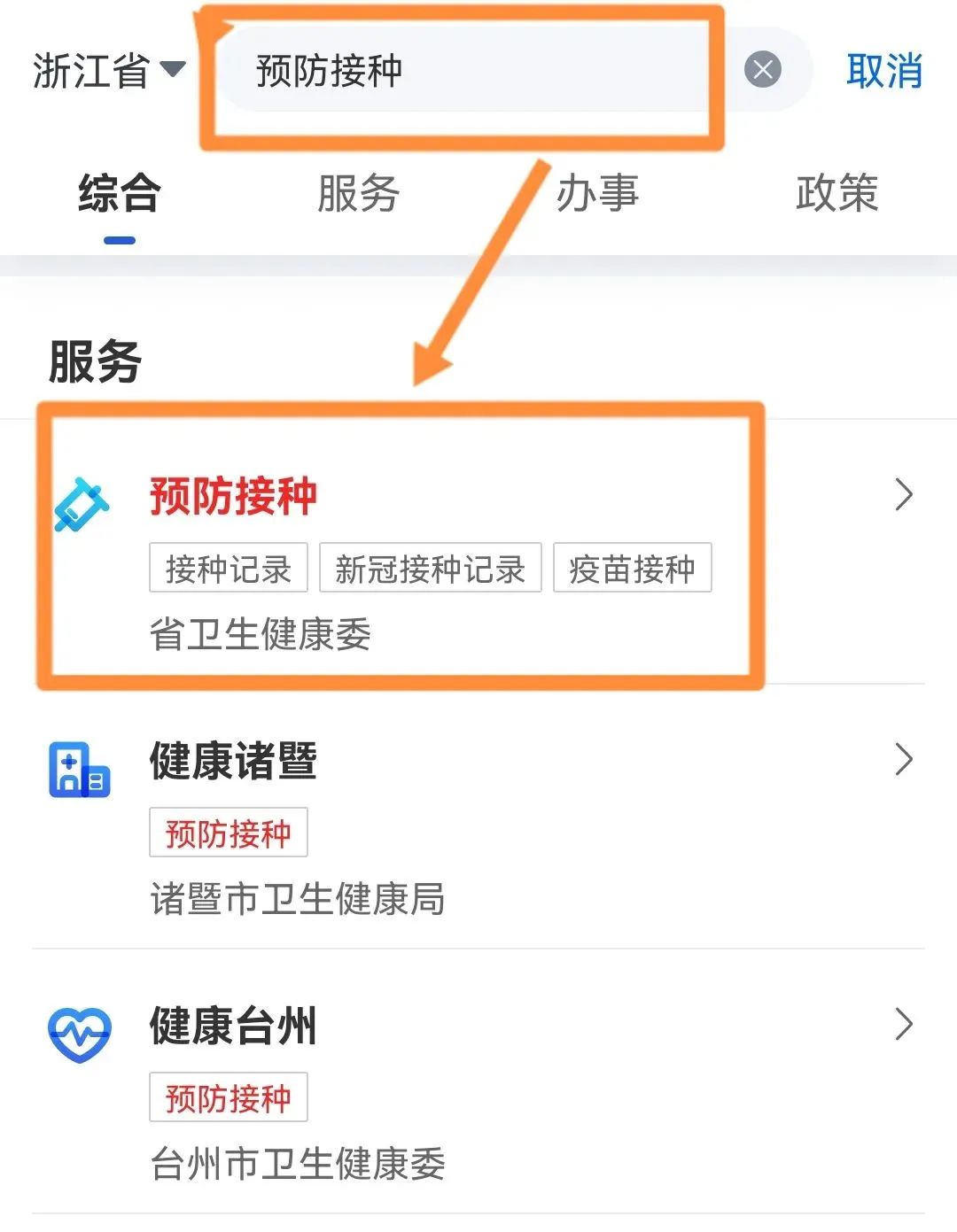Clear the search text

(762, 69)
